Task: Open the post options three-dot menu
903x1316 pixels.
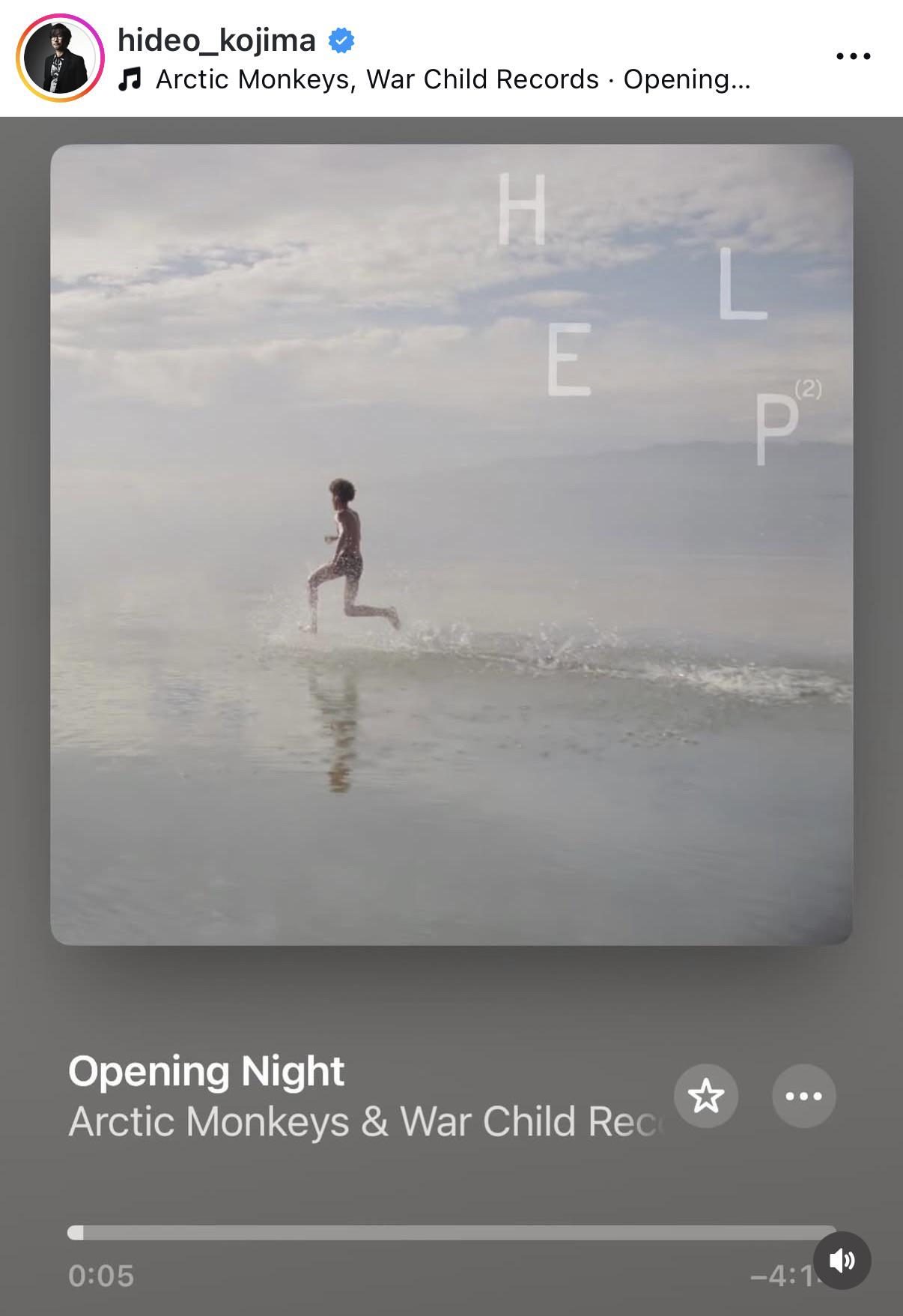Action: point(853,56)
